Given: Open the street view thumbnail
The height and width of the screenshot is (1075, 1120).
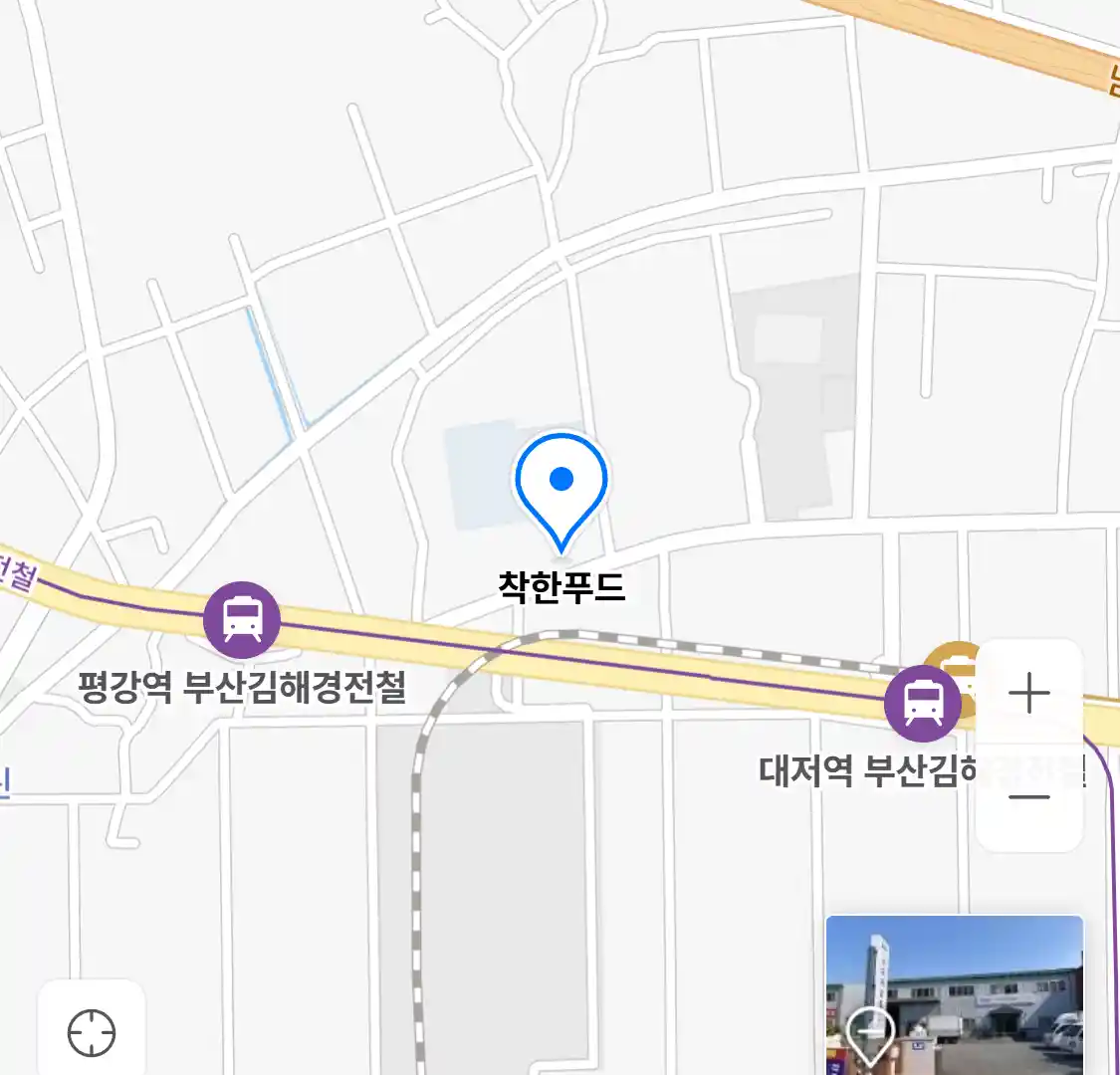Looking at the screenshot, I should pos(954,993).
